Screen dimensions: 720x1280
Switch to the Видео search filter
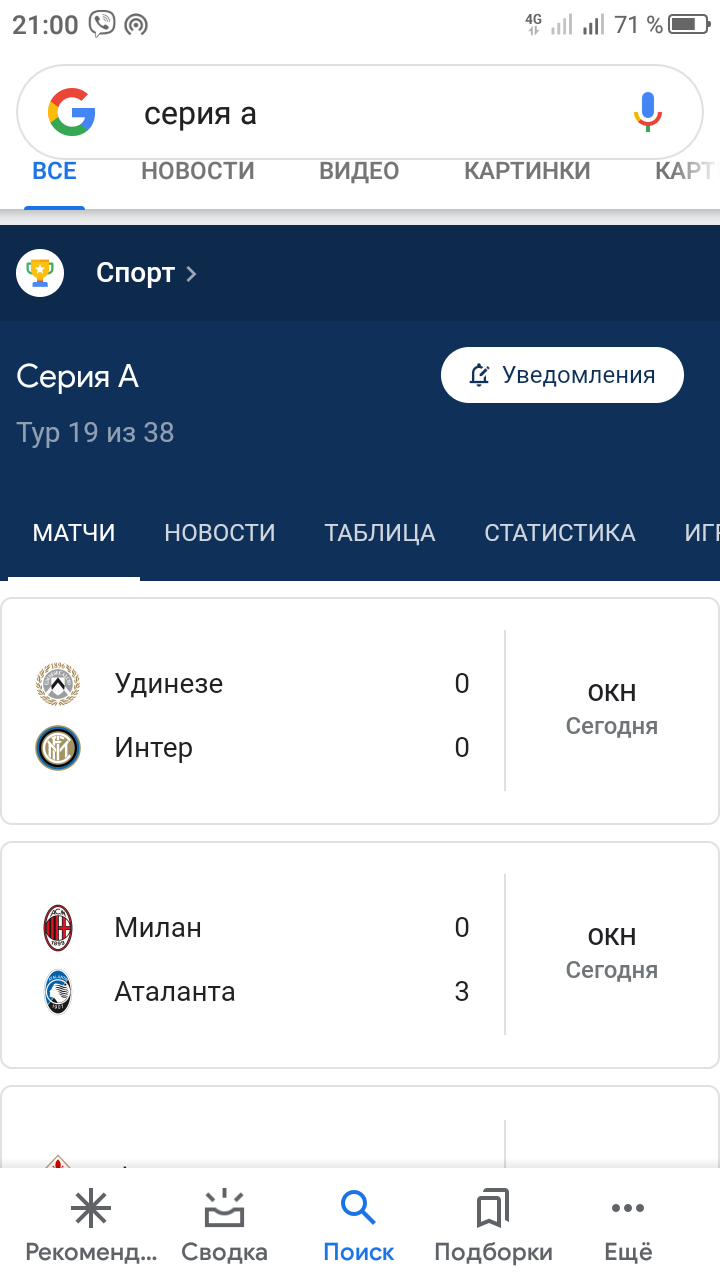click(359, 172)
